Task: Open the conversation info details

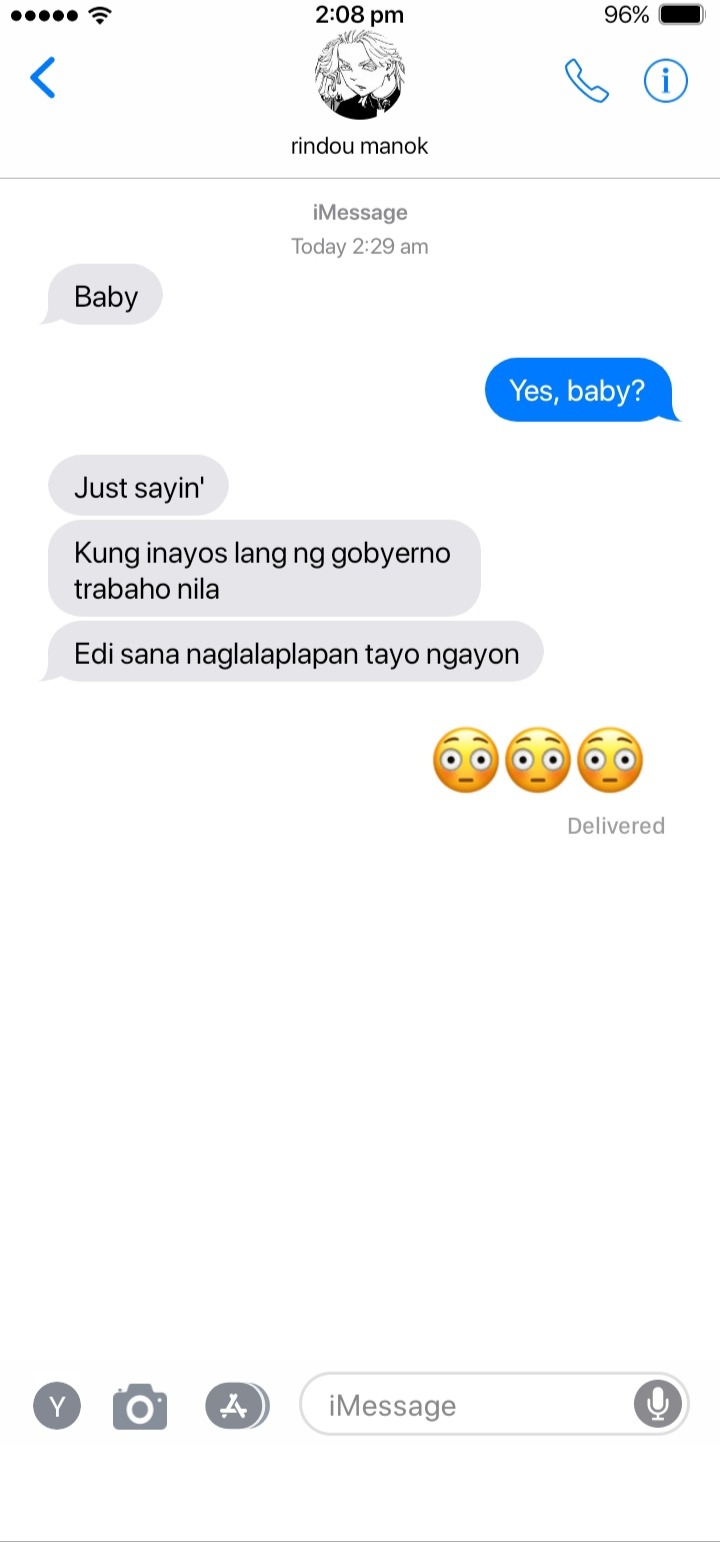Action: (665, 80)
